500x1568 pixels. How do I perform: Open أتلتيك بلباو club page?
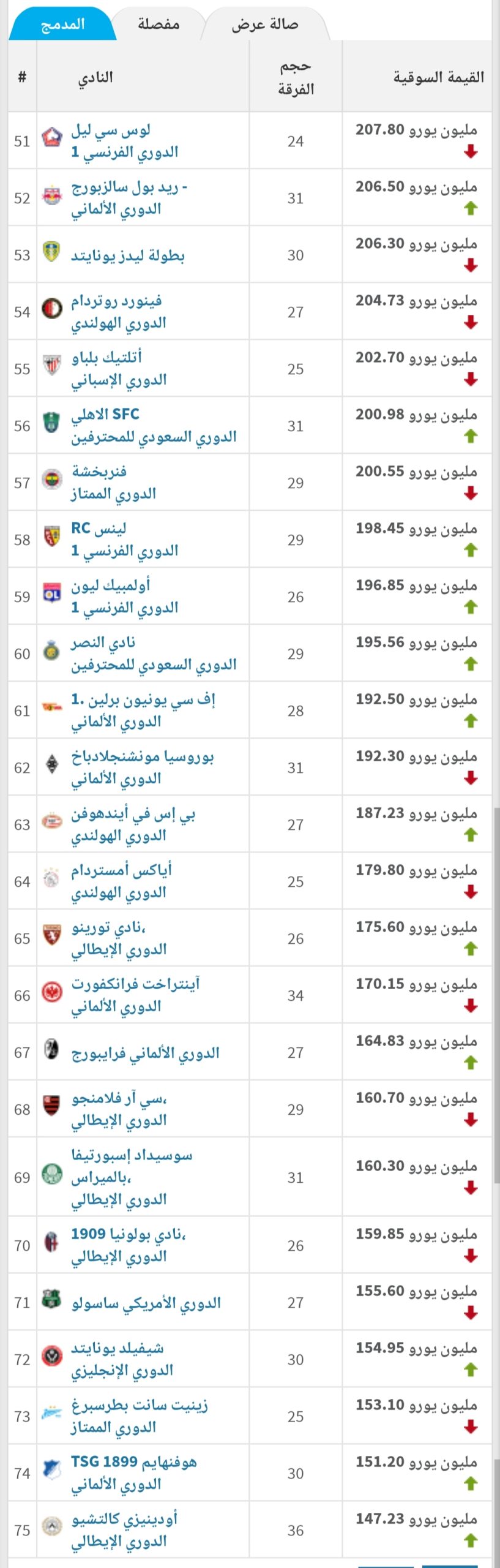(106, 358)
